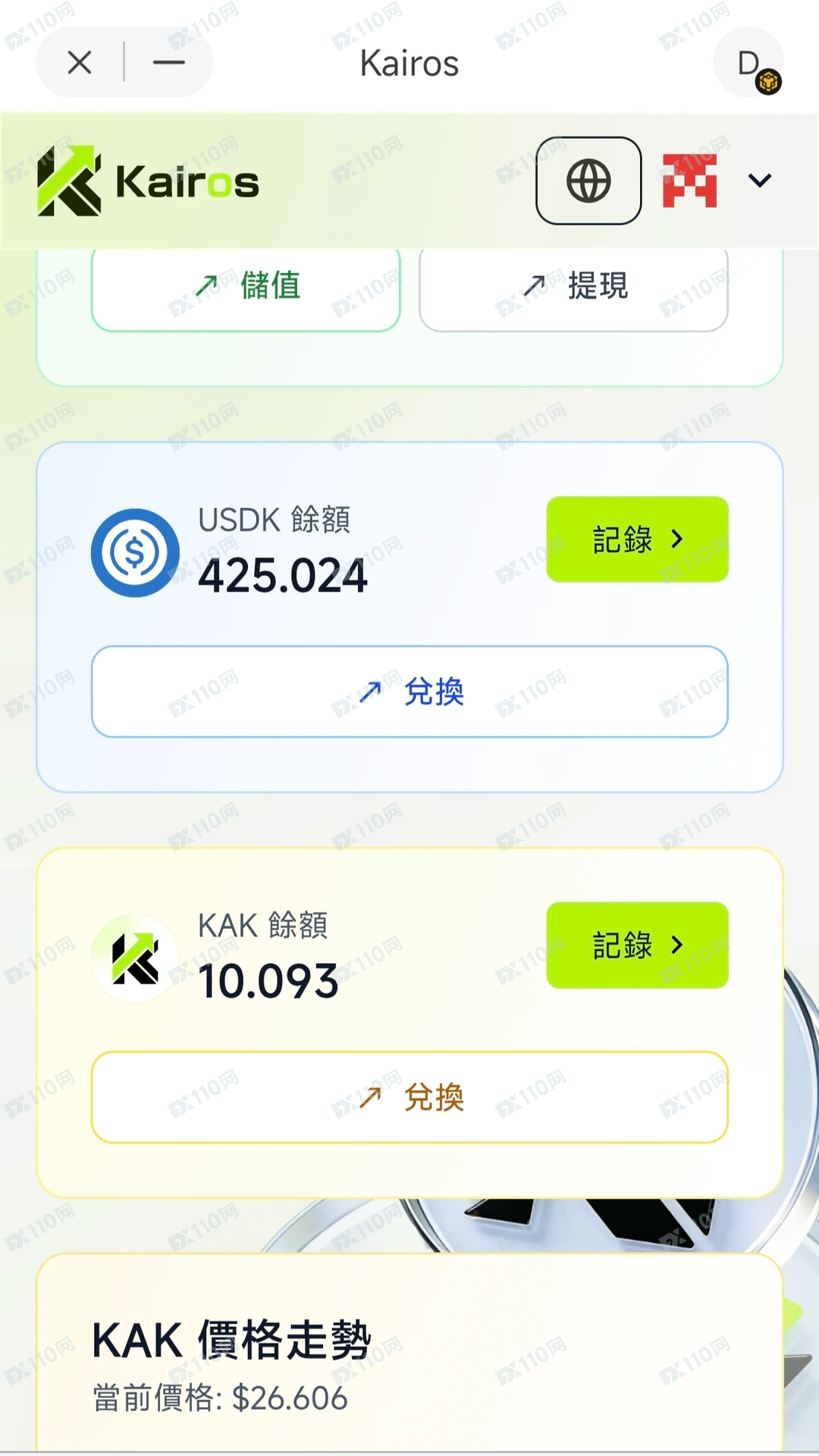Image resolution: width=819 pixels, height=1456 pixels.
Task: Minimize the Kairos window
Action: click(168, 62)
